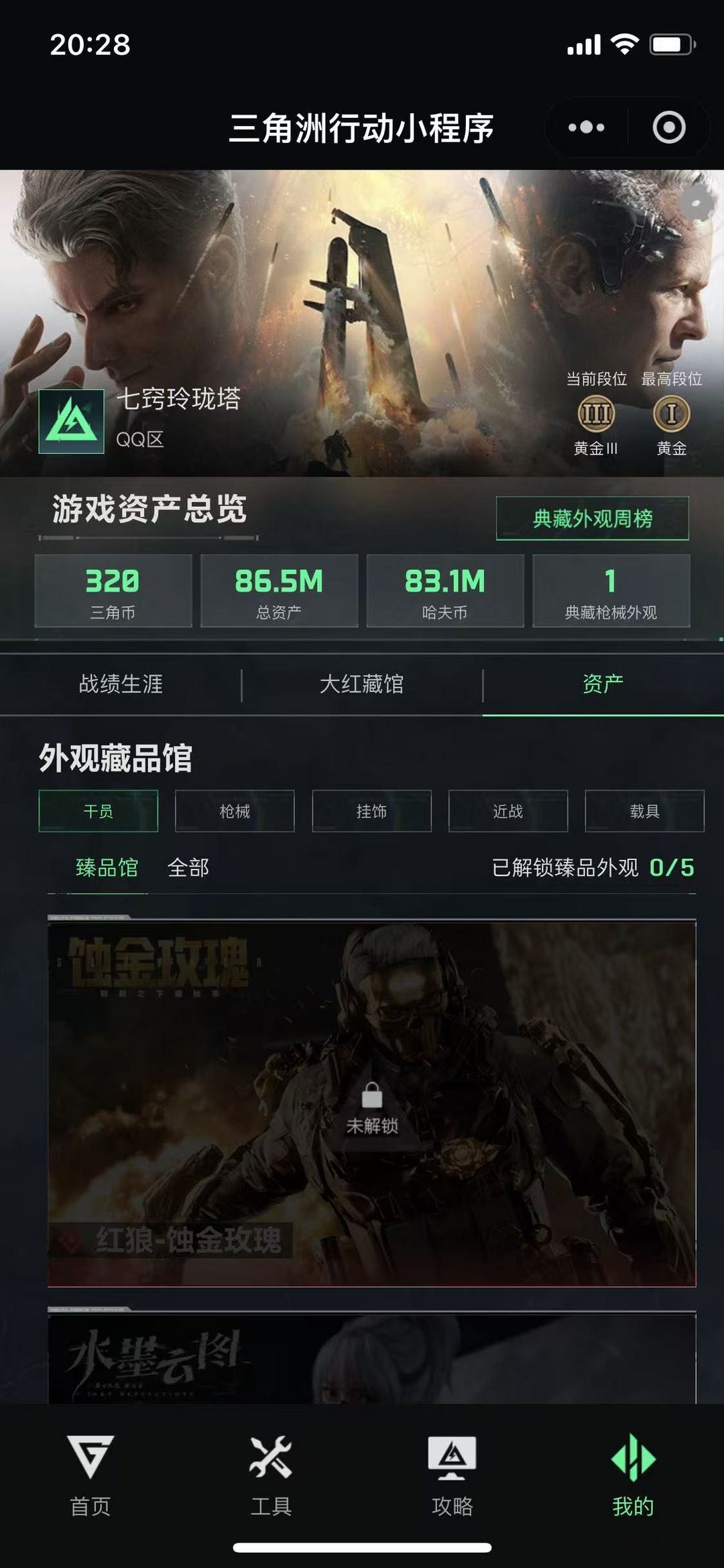Open the 典藏外观周榜 ranking
Image resolution: width=724 pixels, height=1568 pixels.
(x=593, y=518)
